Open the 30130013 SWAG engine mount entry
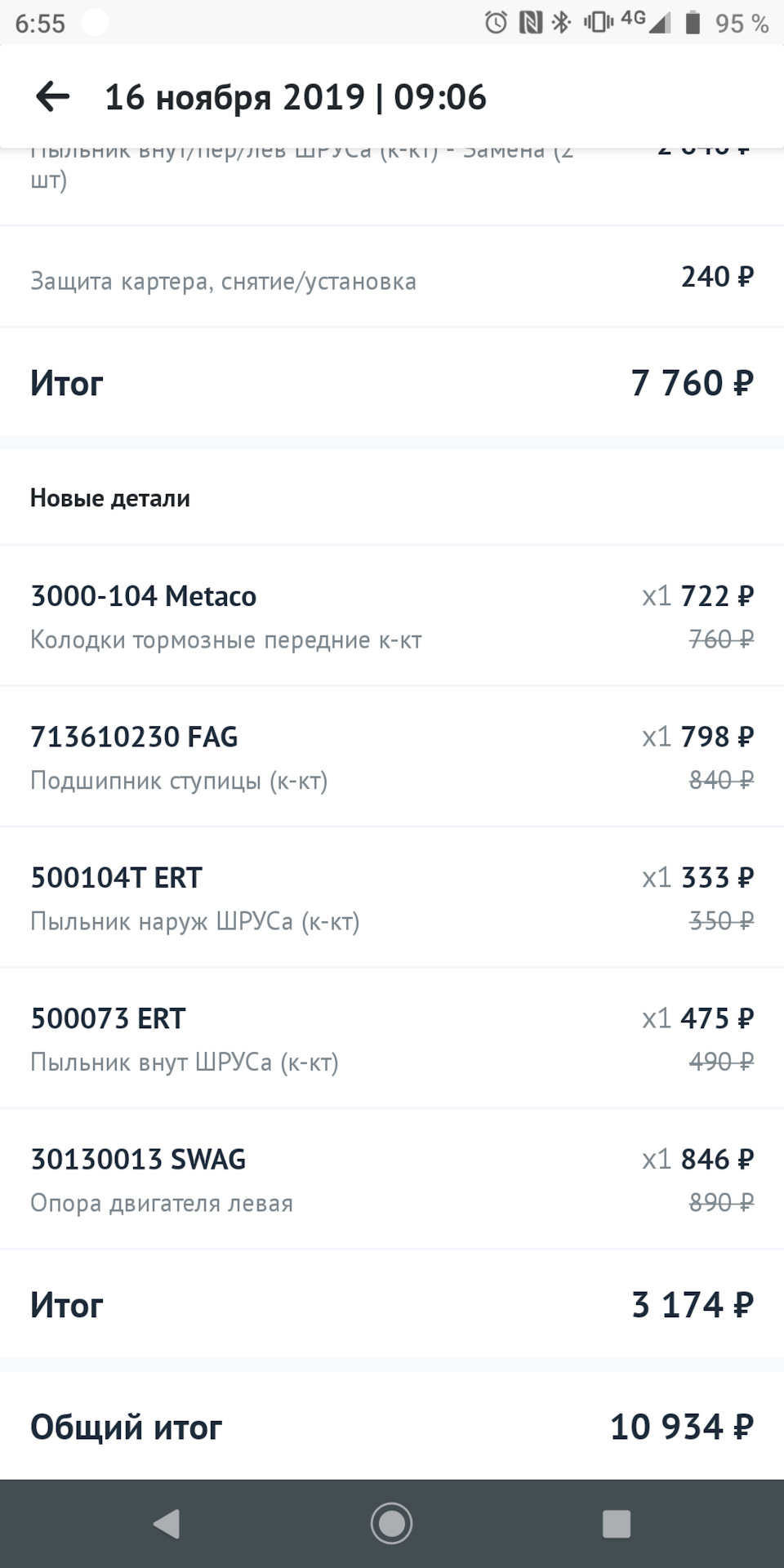 (392, 1179)
